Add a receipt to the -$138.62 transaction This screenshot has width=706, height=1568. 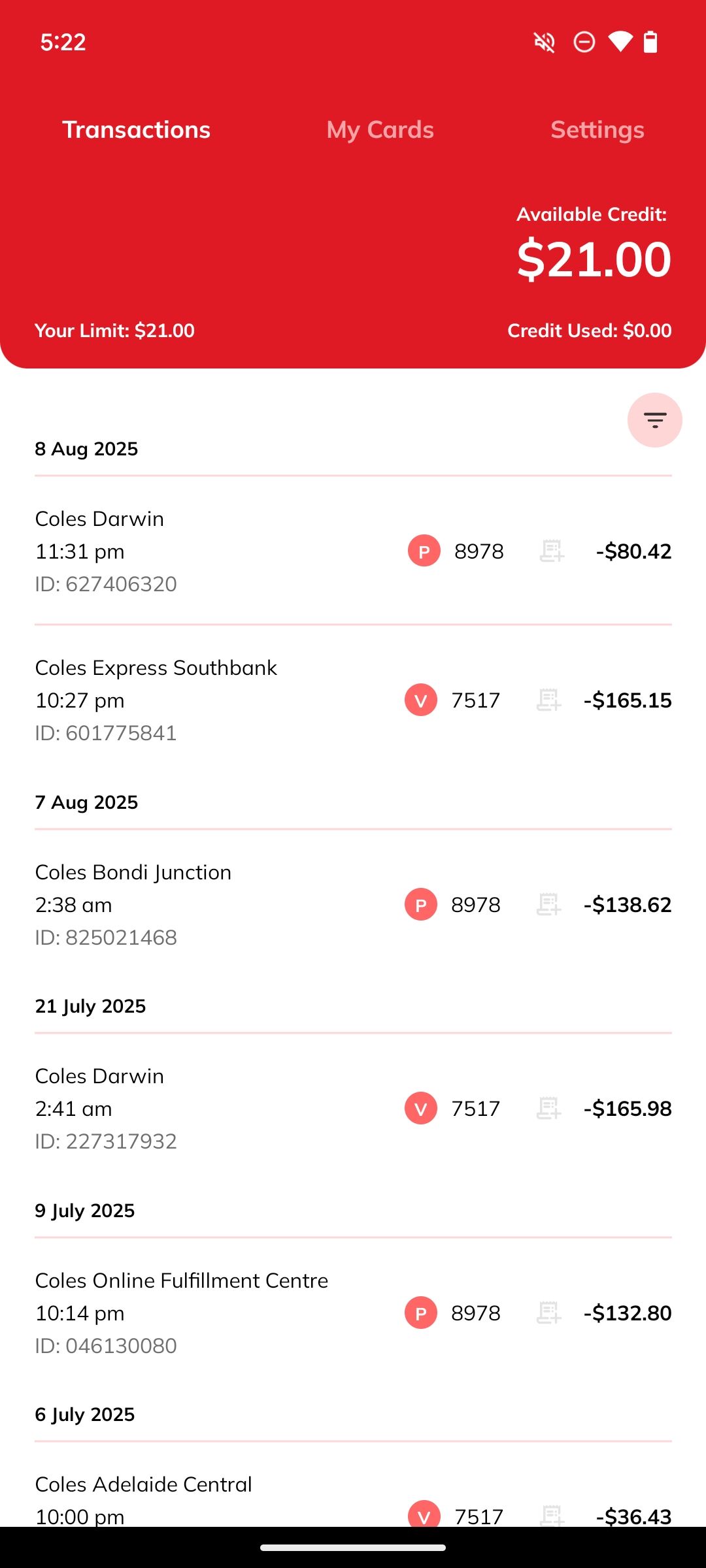(548, 904)
